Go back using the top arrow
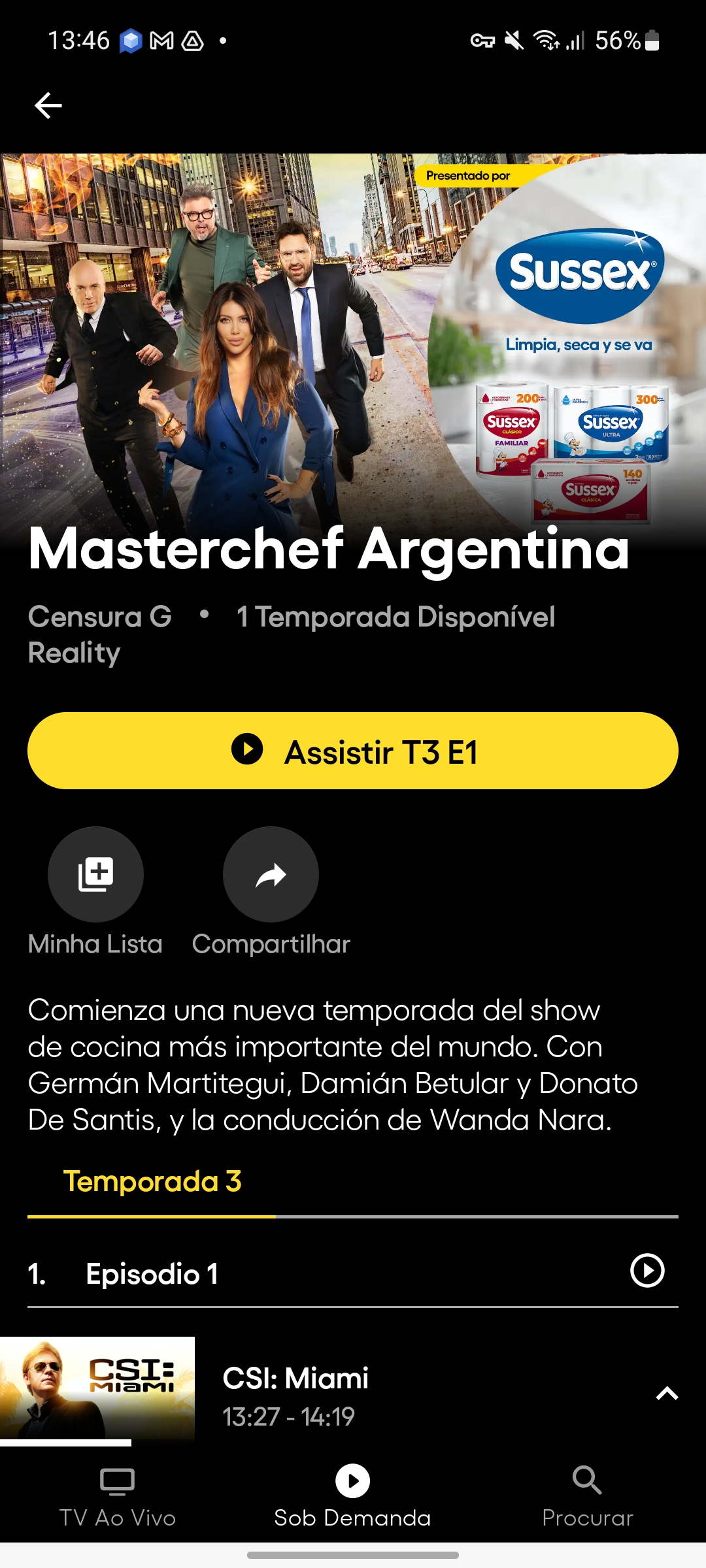 point(48,105)
